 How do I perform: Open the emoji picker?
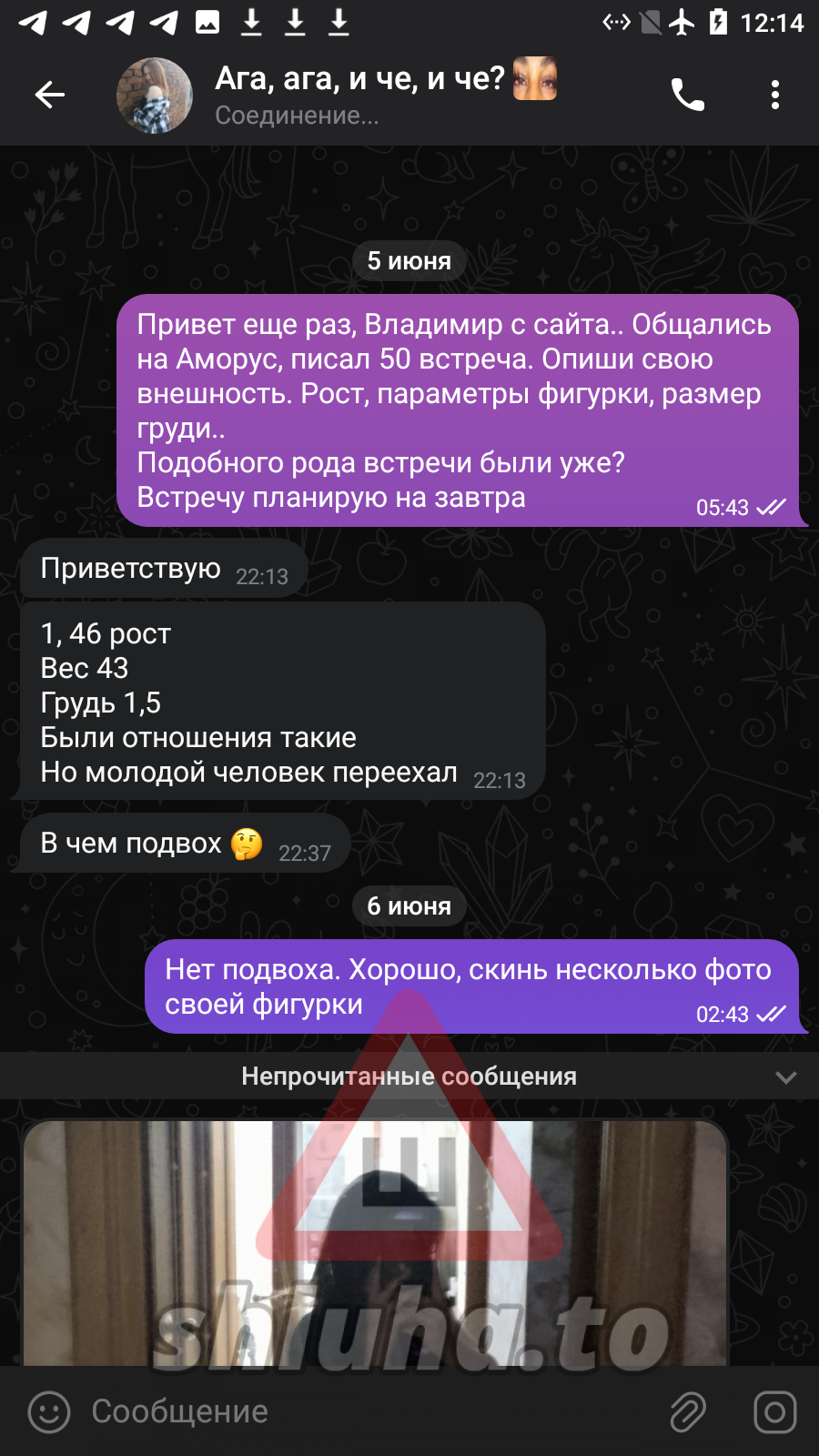[x=49, y=1412]
